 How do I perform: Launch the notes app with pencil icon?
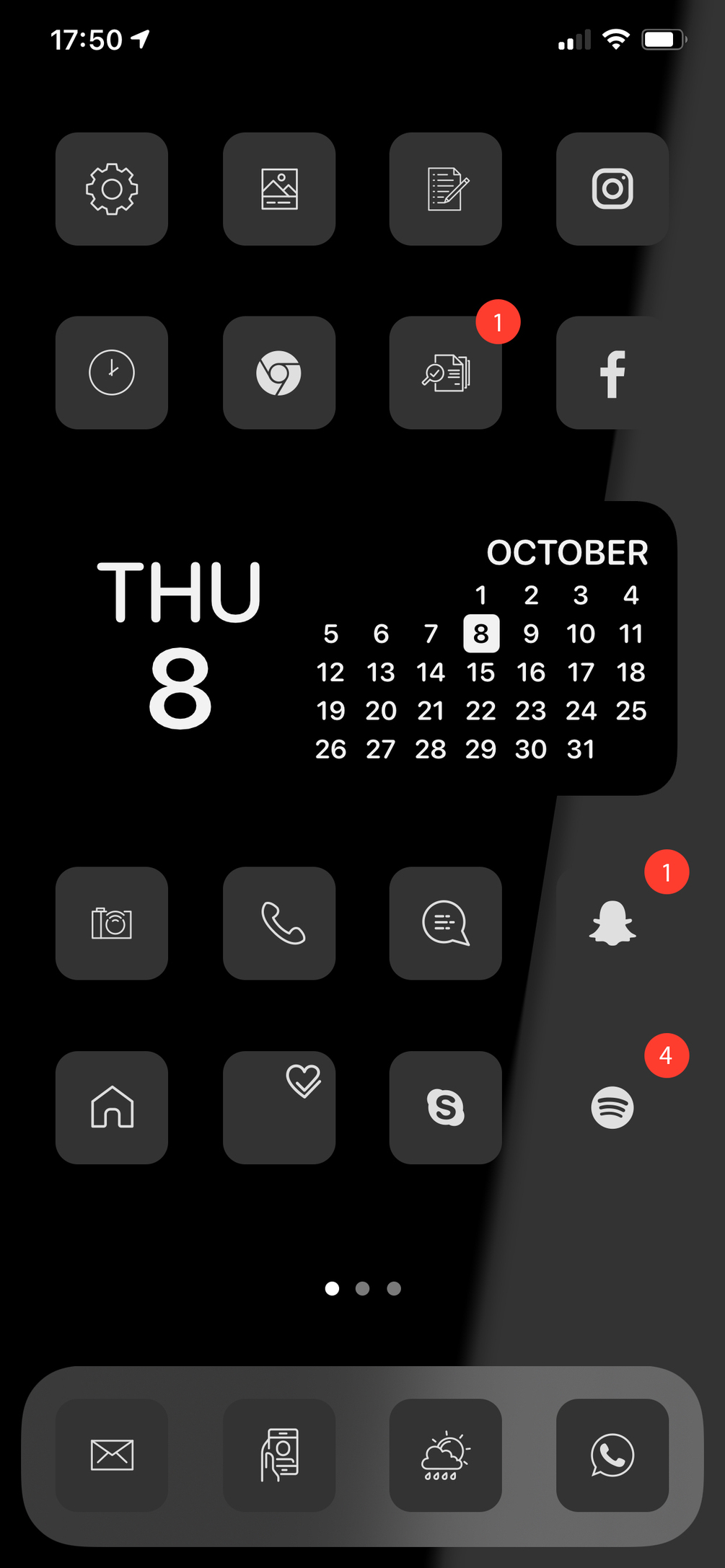pyautogui.click(x=446, y=189)
